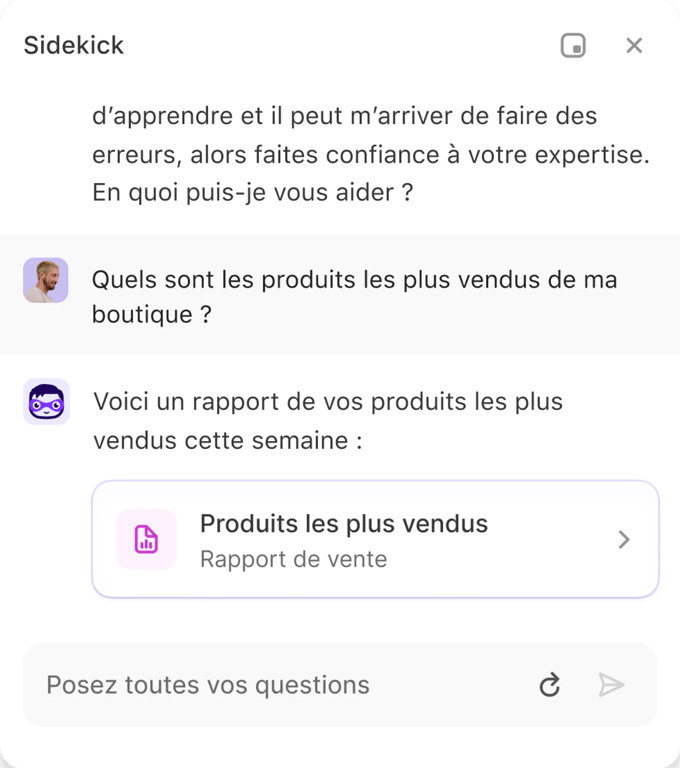This screenshot has width=680, height=768.
Task: Close the Sidekick panel
Action: [x=634, y=45]
